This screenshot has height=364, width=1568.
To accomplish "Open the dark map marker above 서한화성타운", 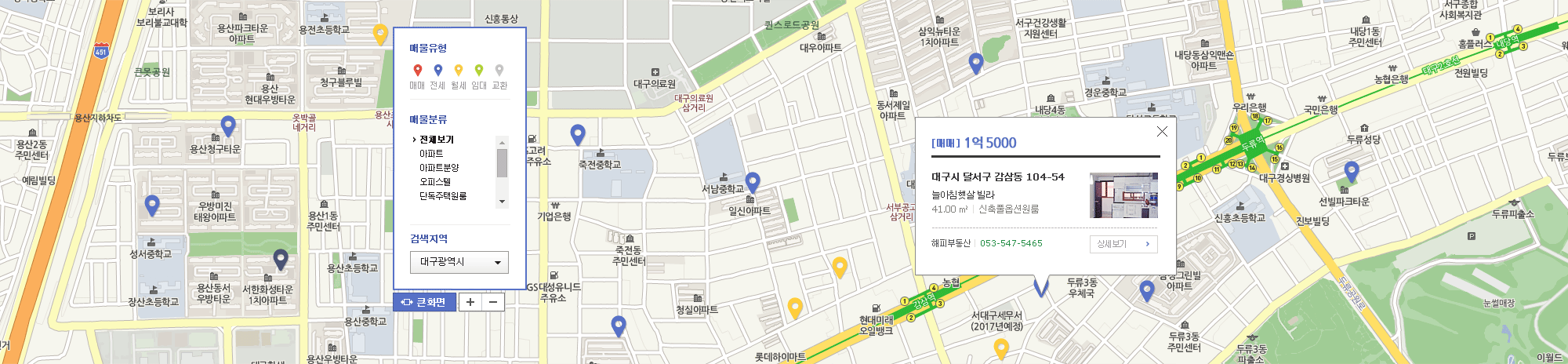I will click(281, 259).
